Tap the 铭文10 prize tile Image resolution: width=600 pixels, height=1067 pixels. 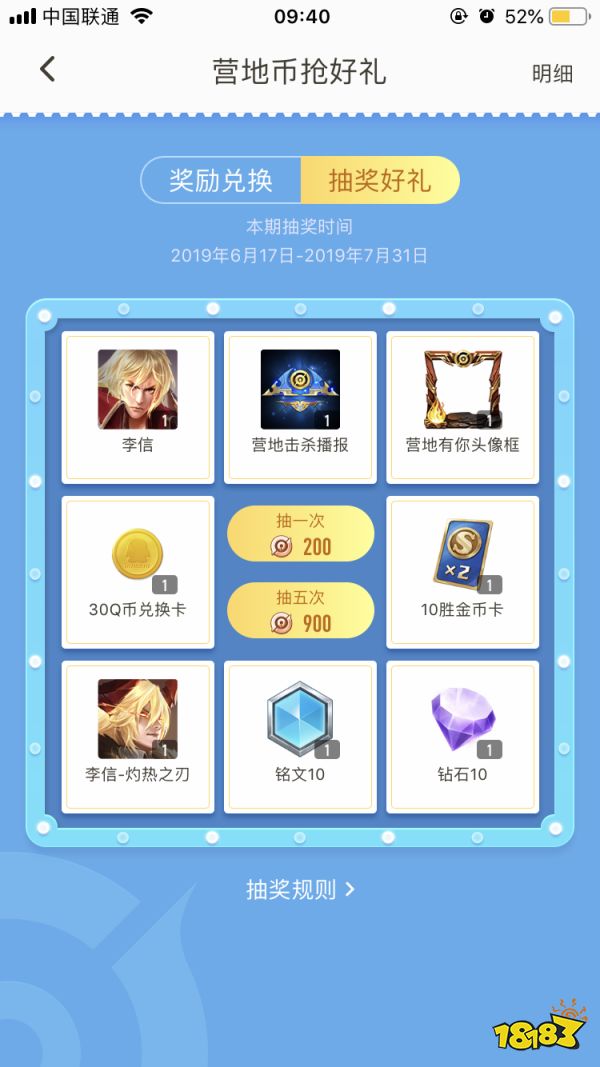(300, 736)
